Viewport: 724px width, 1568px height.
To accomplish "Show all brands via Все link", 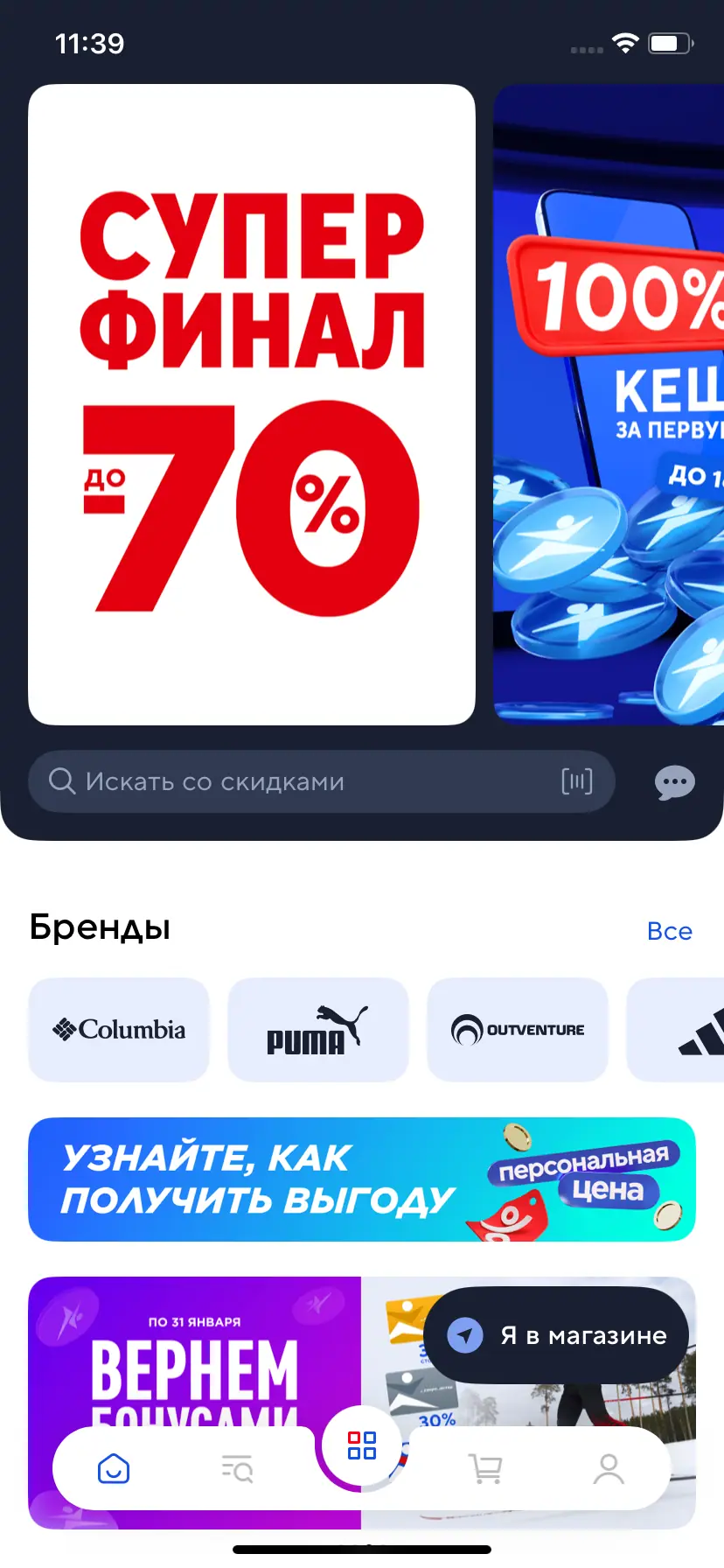I will [x=669, y=931].
